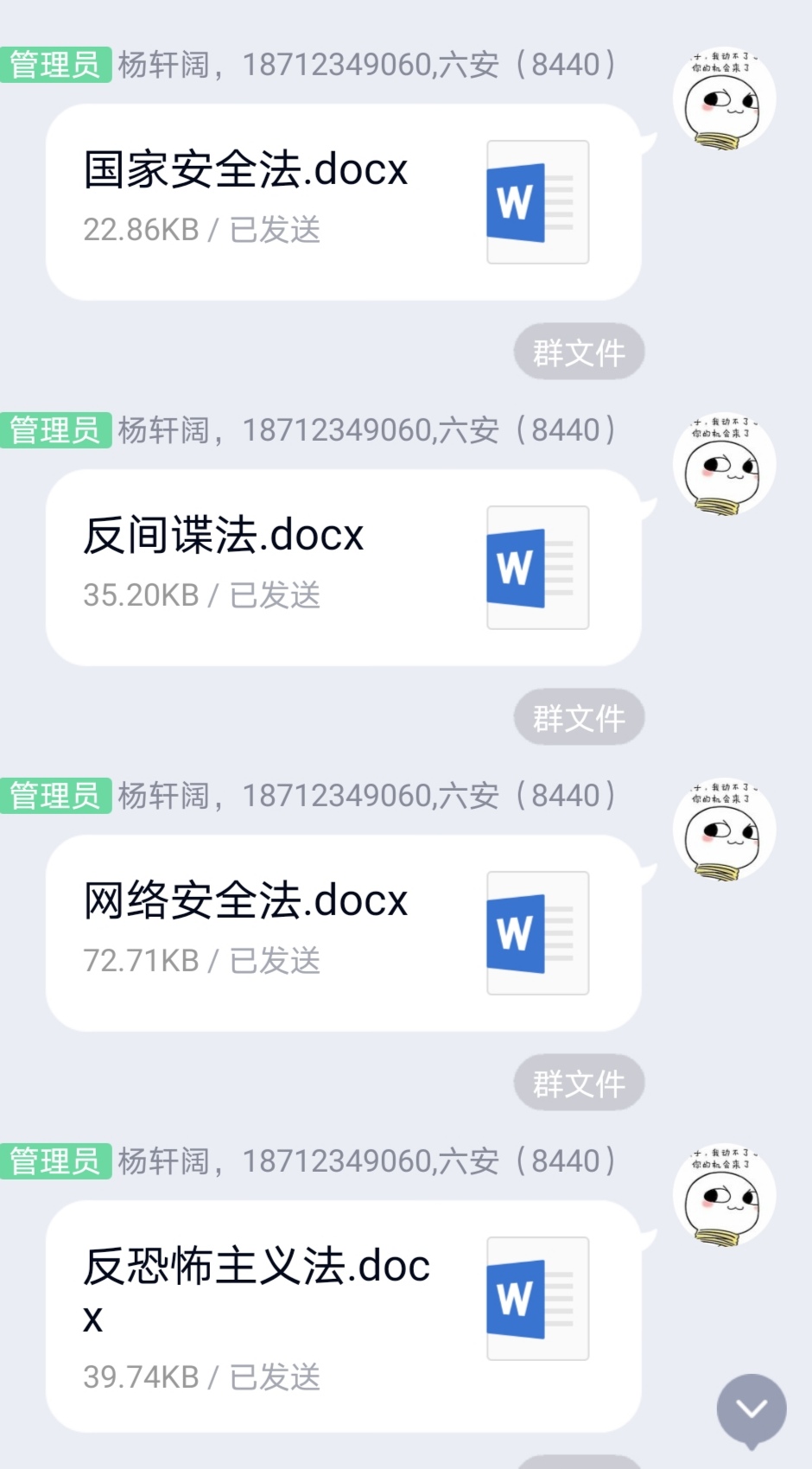
Task: Jump to latest messages with down arrow
Action: pyautogui.click(x=752, y=1409)
